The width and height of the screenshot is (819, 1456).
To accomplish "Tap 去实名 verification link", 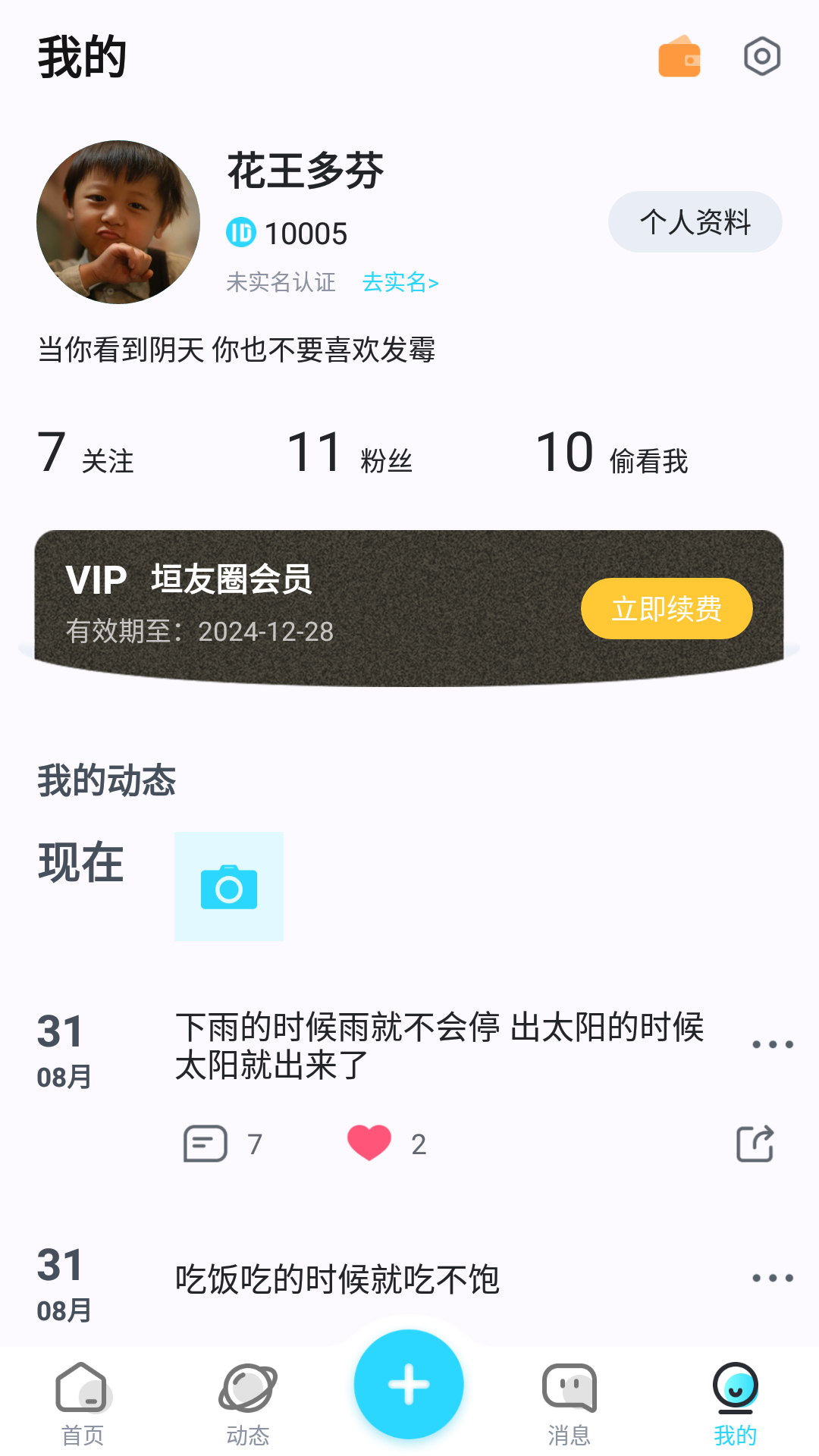I will [400, 282].
